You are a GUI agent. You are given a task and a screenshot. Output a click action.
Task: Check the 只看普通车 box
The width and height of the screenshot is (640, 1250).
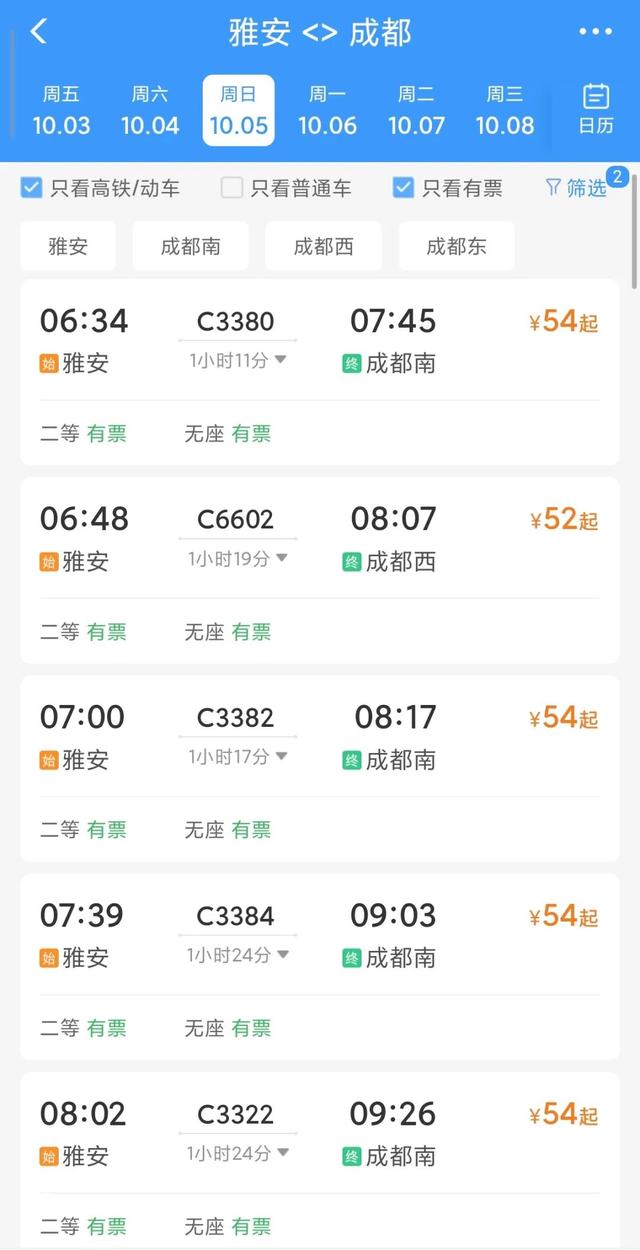click(x=232, y=188)
